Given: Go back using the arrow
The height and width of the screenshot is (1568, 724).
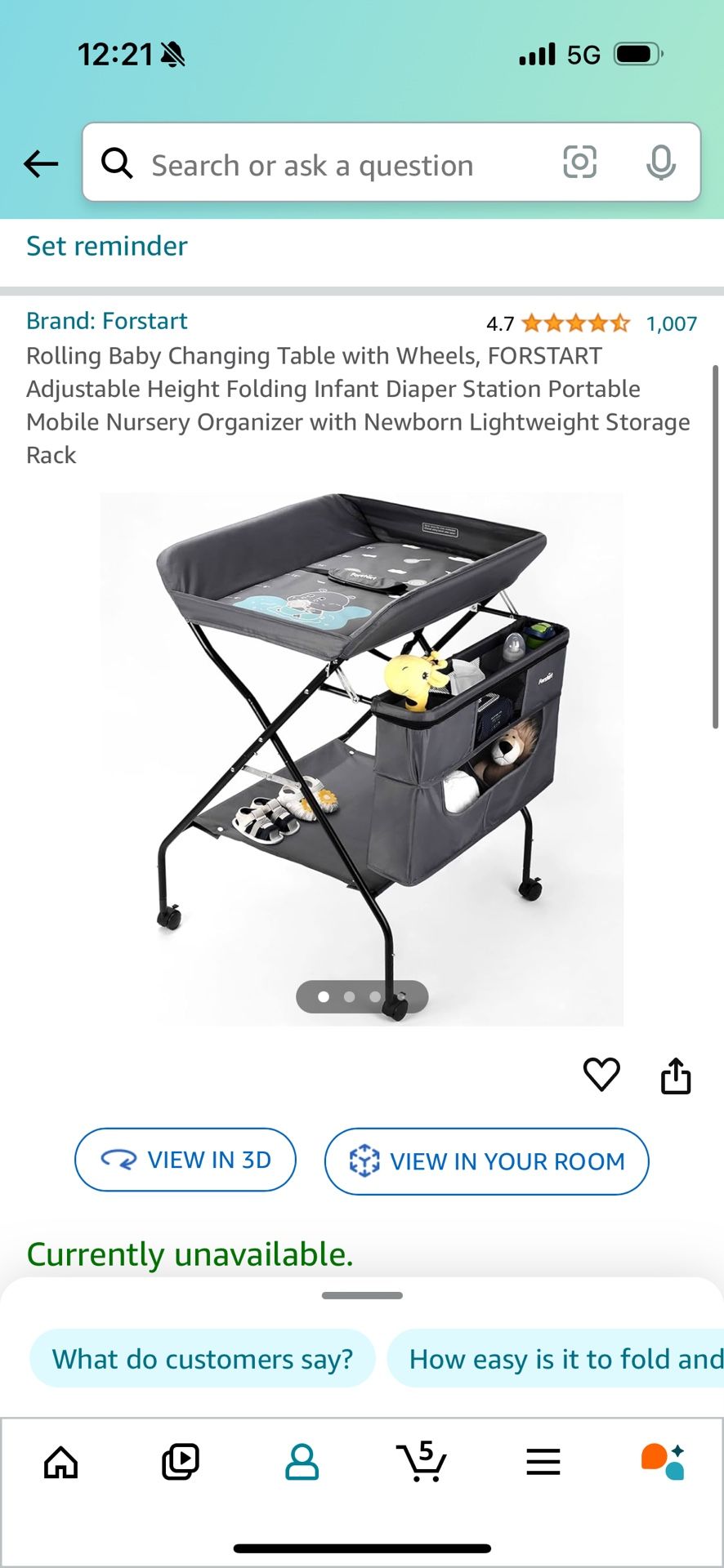Looking at the screenshot, I should pyautogui.click(x=41, y=164).
